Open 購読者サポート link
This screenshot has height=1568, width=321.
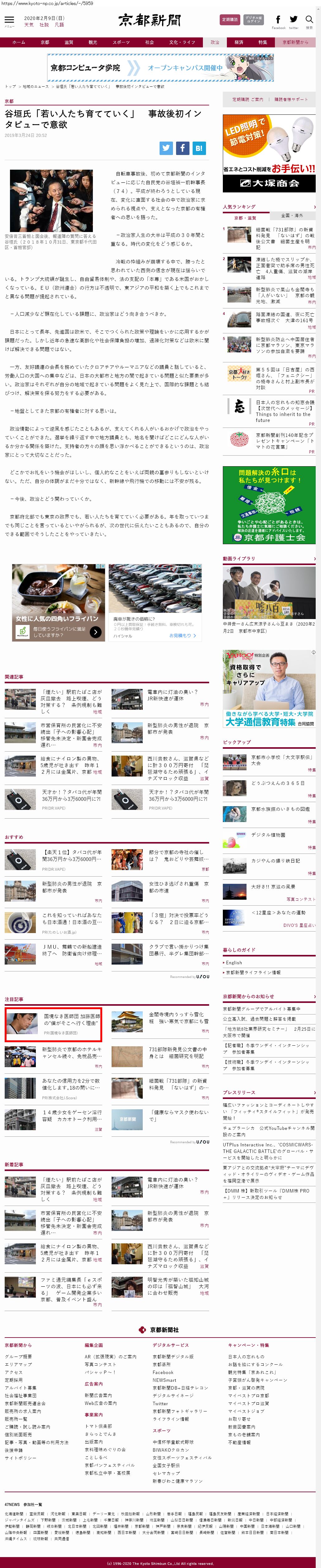pos(291,99)
